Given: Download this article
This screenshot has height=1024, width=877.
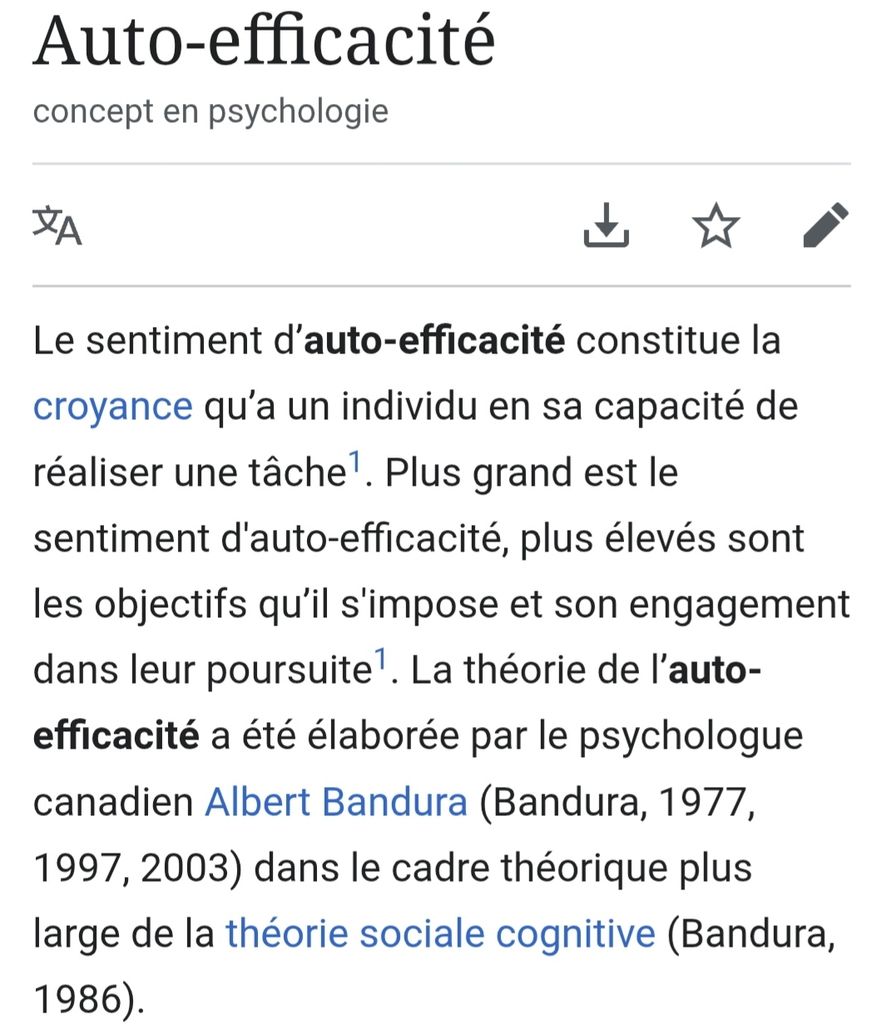Looking at the screenshot, I should (605, 225).
